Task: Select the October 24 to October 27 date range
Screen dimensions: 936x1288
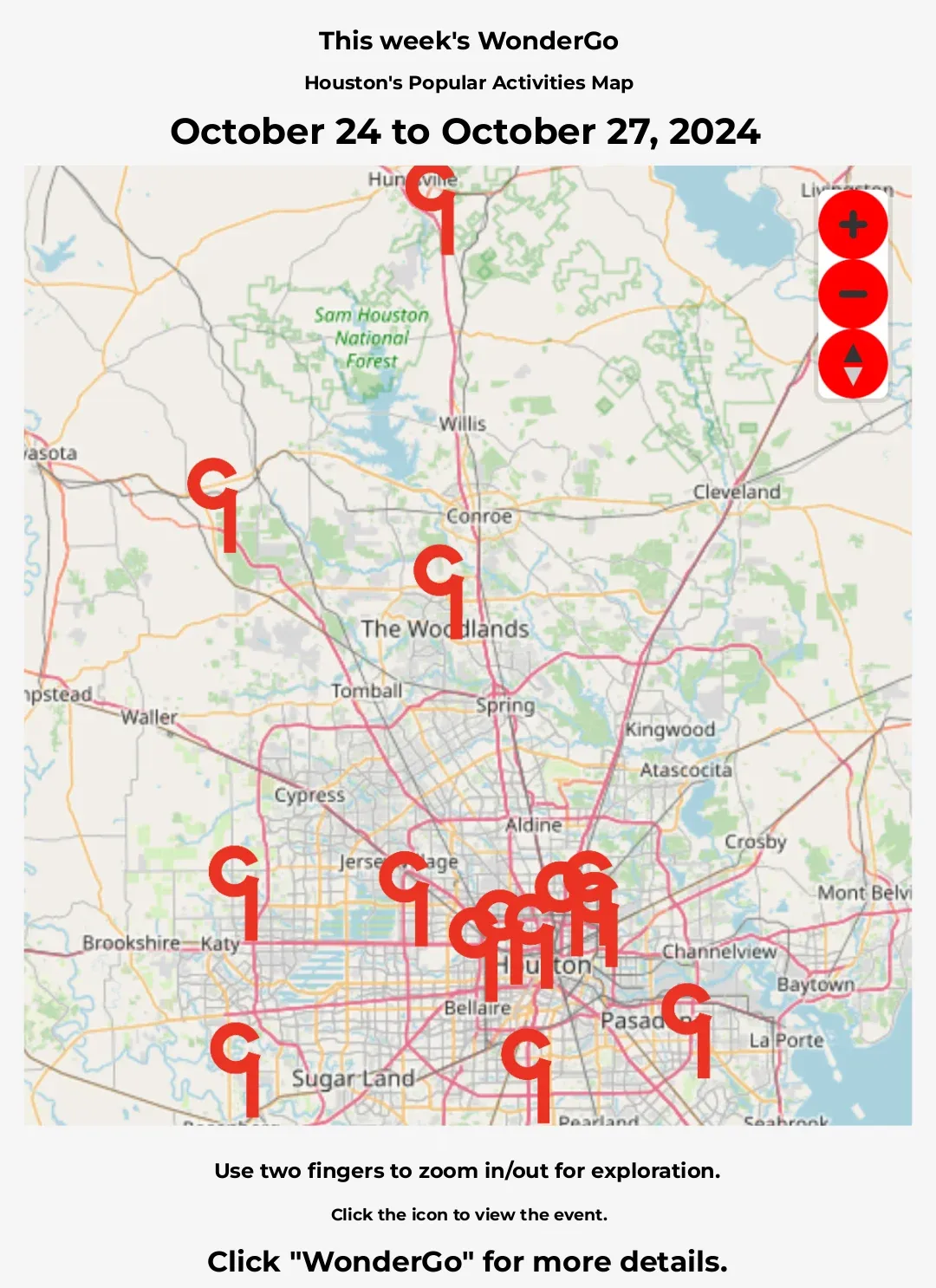Action: 467,132
